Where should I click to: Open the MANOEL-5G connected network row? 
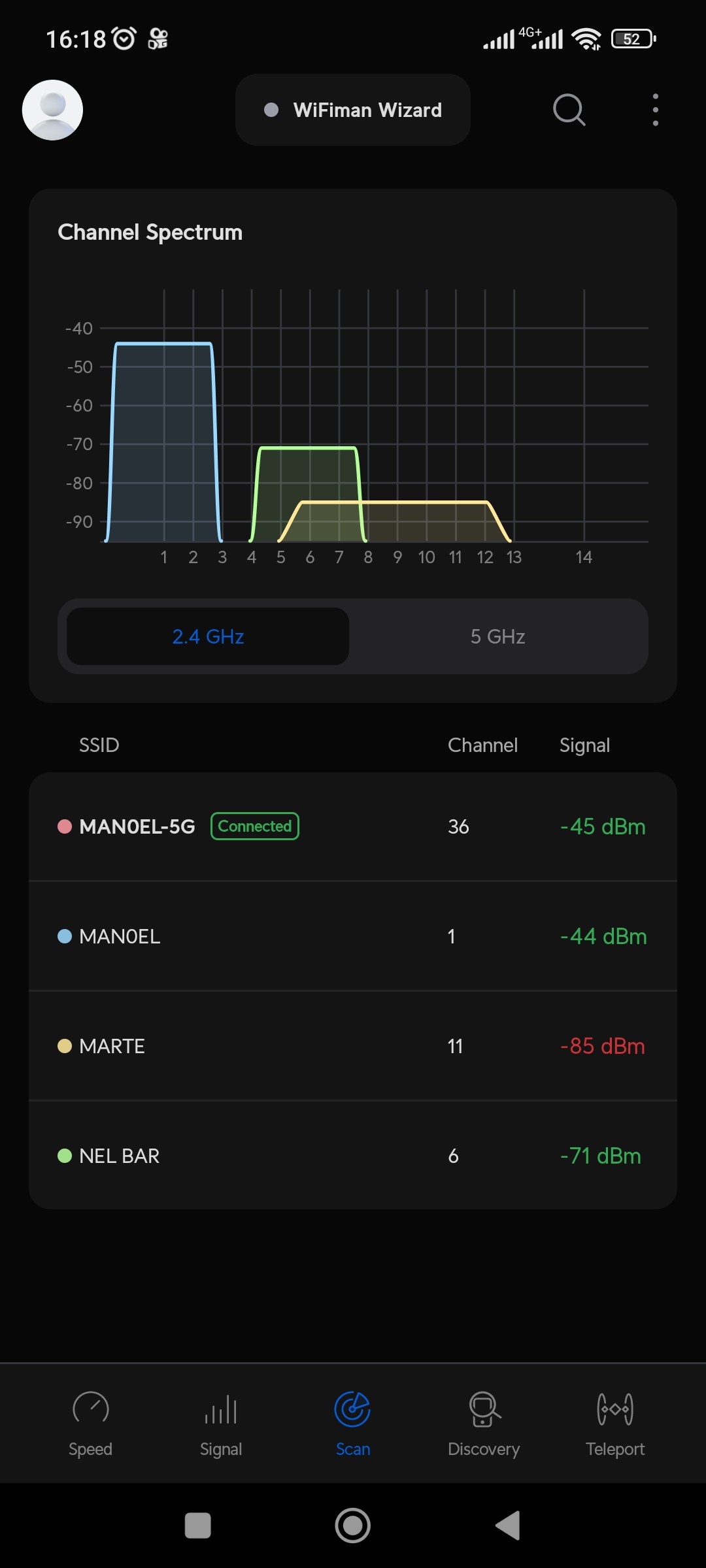[x=353, y=826]
